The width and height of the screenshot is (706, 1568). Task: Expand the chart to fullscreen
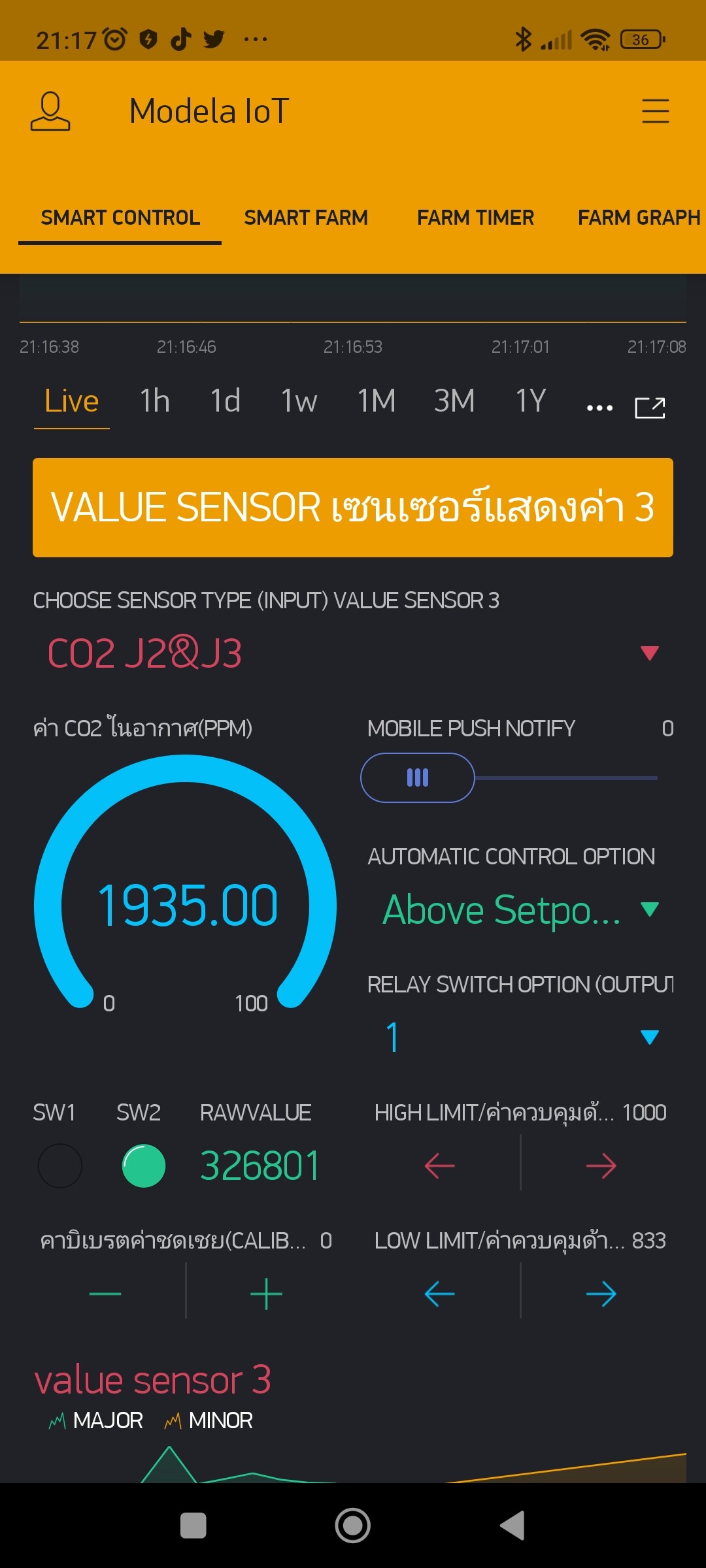coord(650,408)
